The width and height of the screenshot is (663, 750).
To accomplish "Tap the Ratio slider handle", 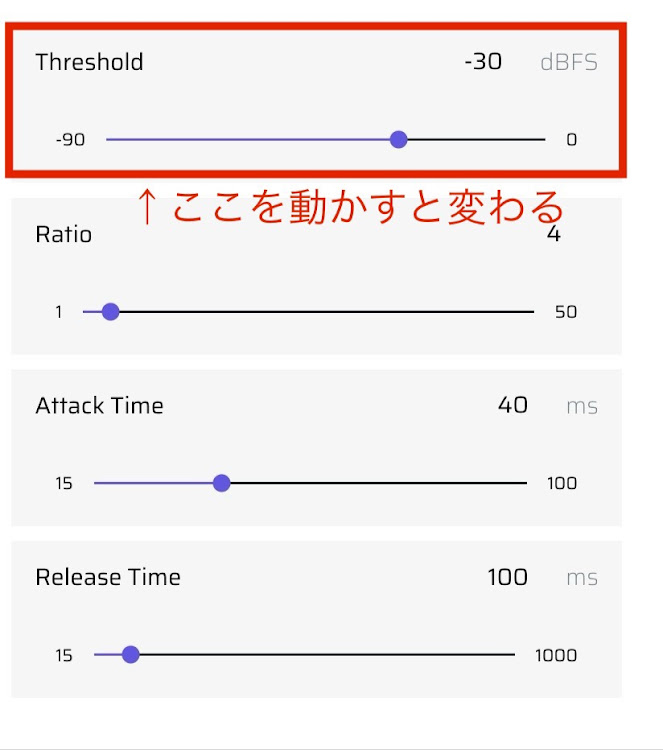I will pyautogui.click(x=111, y=311).
